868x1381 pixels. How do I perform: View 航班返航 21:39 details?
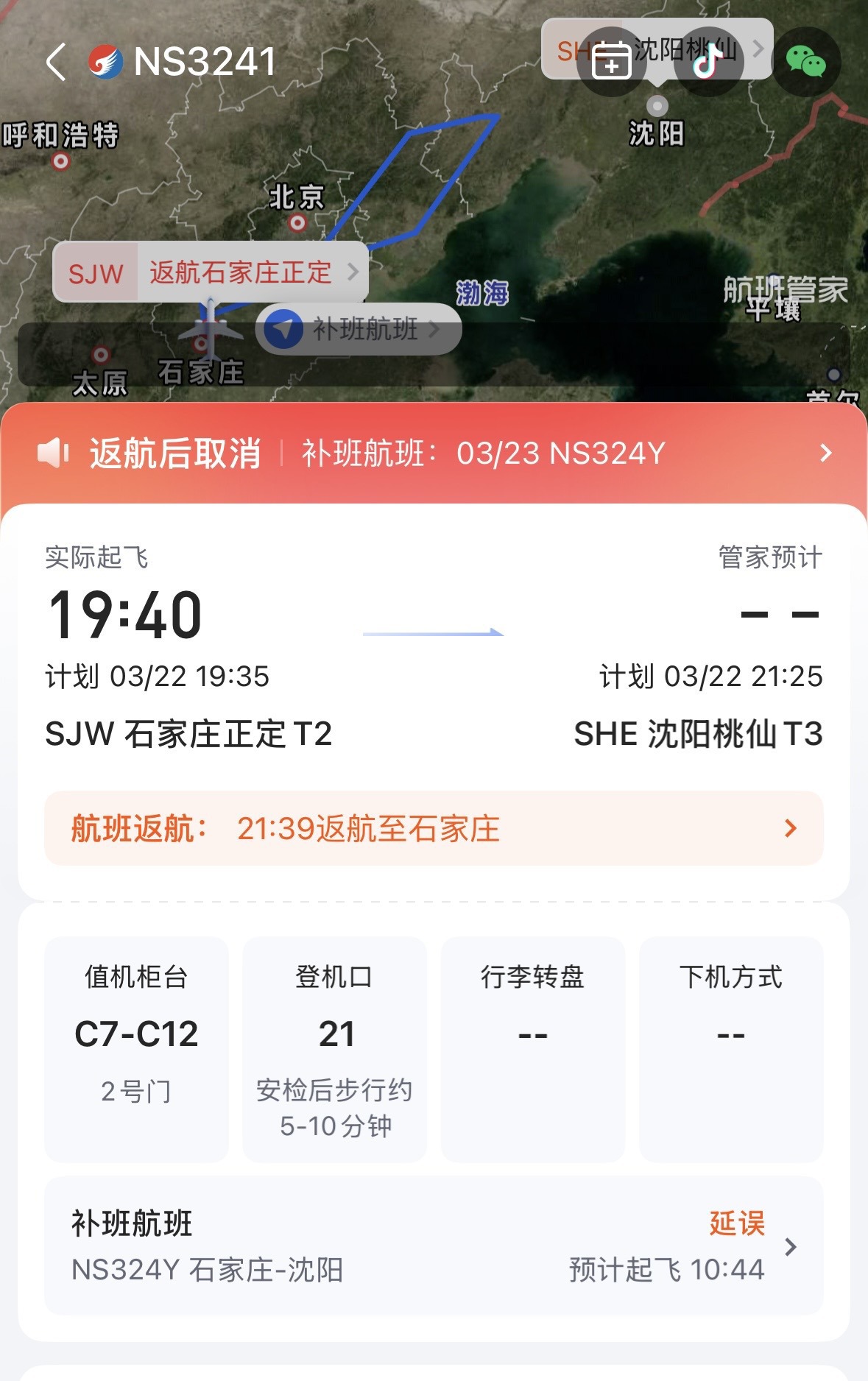pos(434,829)
